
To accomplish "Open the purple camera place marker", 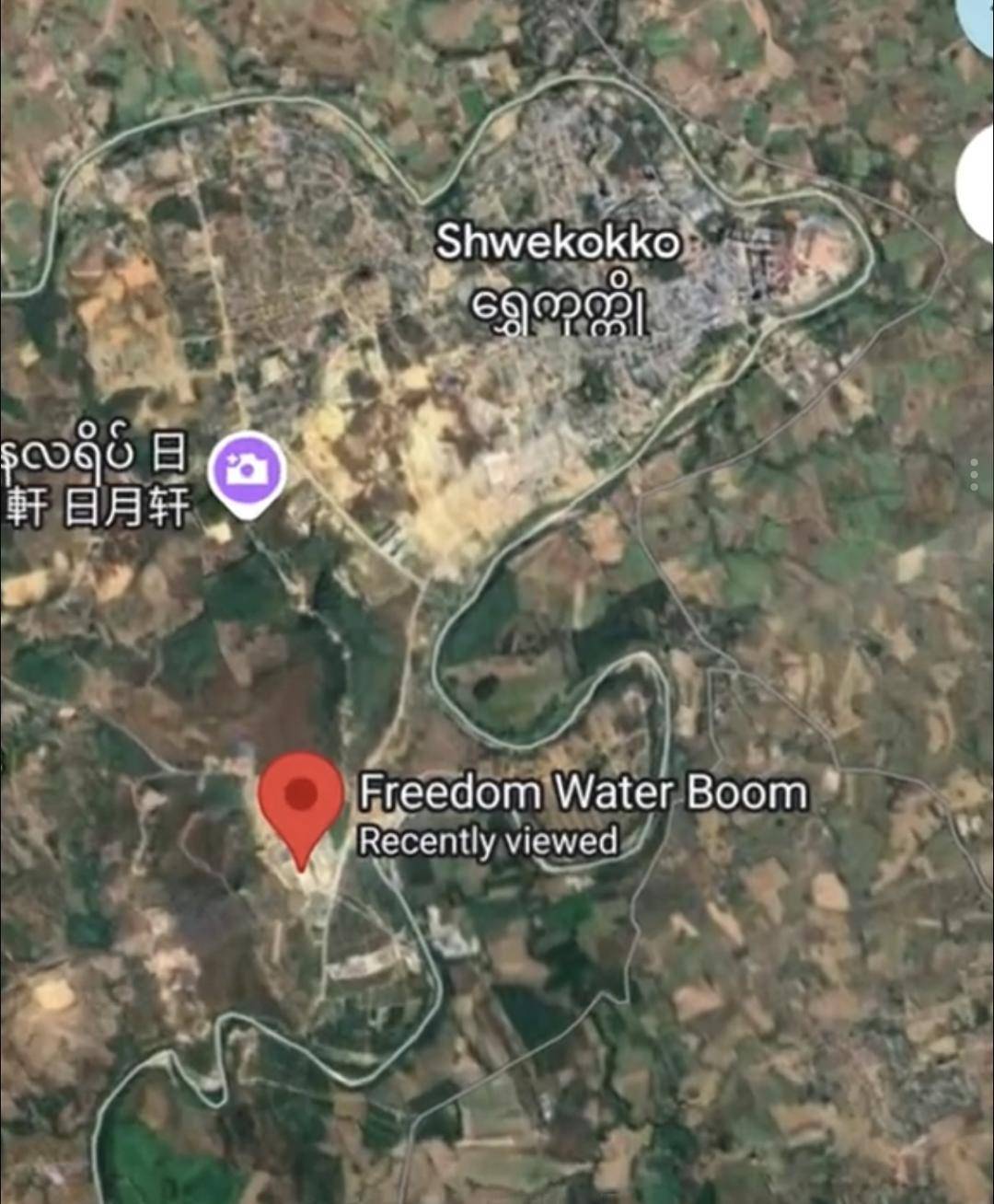I will [x=247, y=471].
